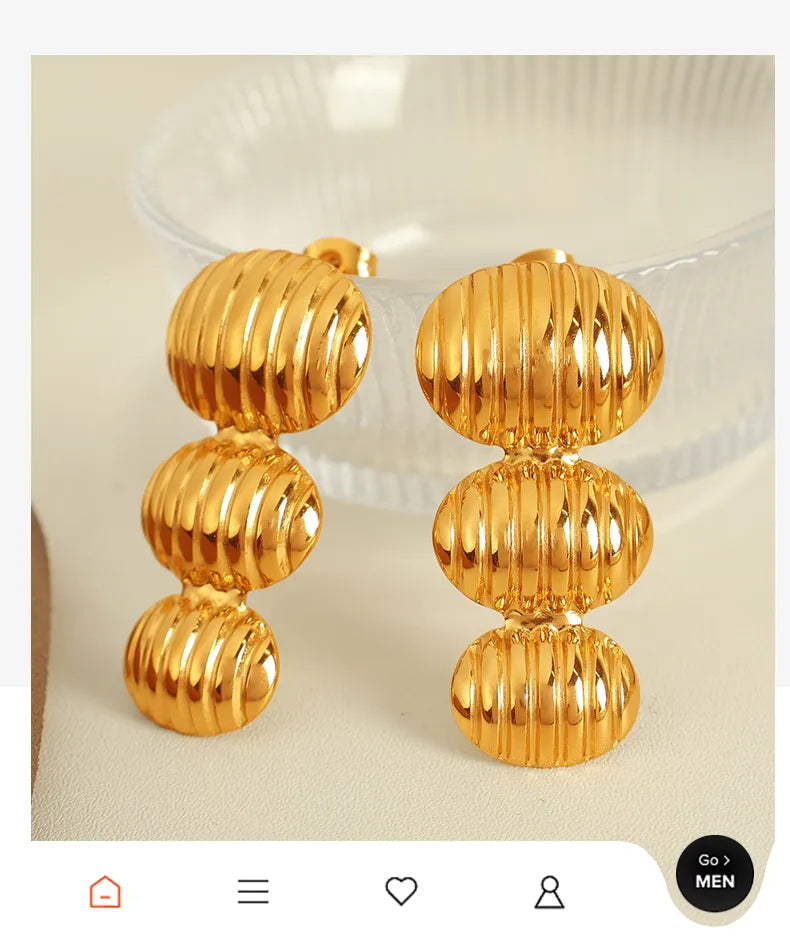Open the account profile tab
Screen dimensions: 790x952
pyautogui.click(x=549, y=891)
